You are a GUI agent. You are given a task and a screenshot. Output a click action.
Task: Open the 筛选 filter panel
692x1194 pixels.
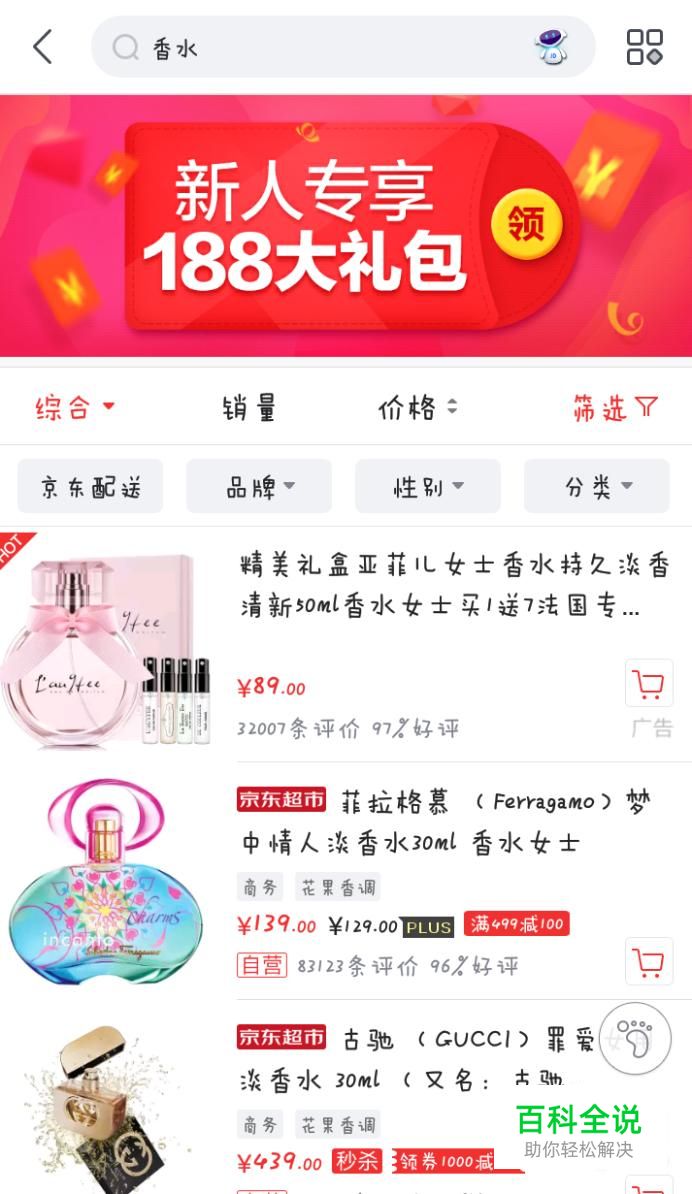[614, 407]
